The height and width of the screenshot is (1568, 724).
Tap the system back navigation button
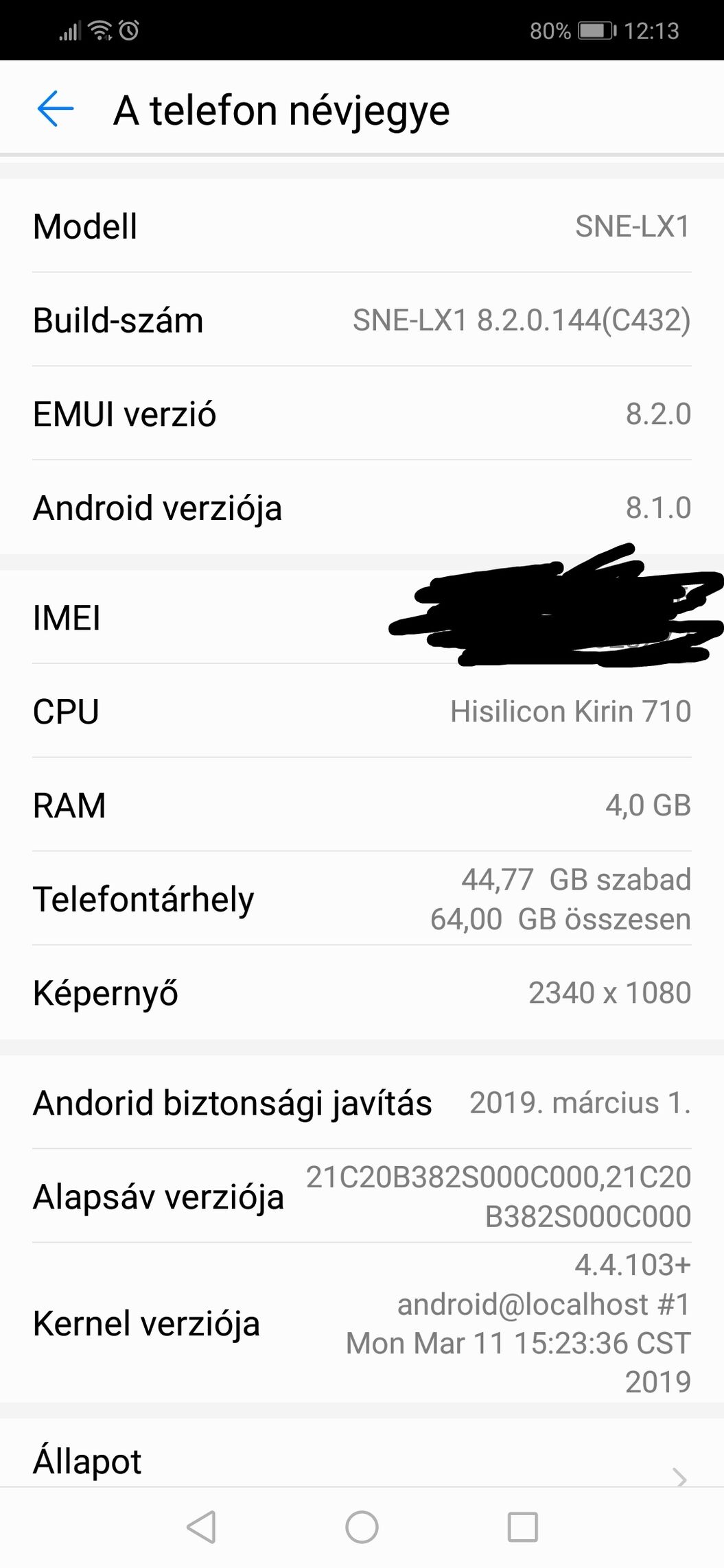point(201,1527)
